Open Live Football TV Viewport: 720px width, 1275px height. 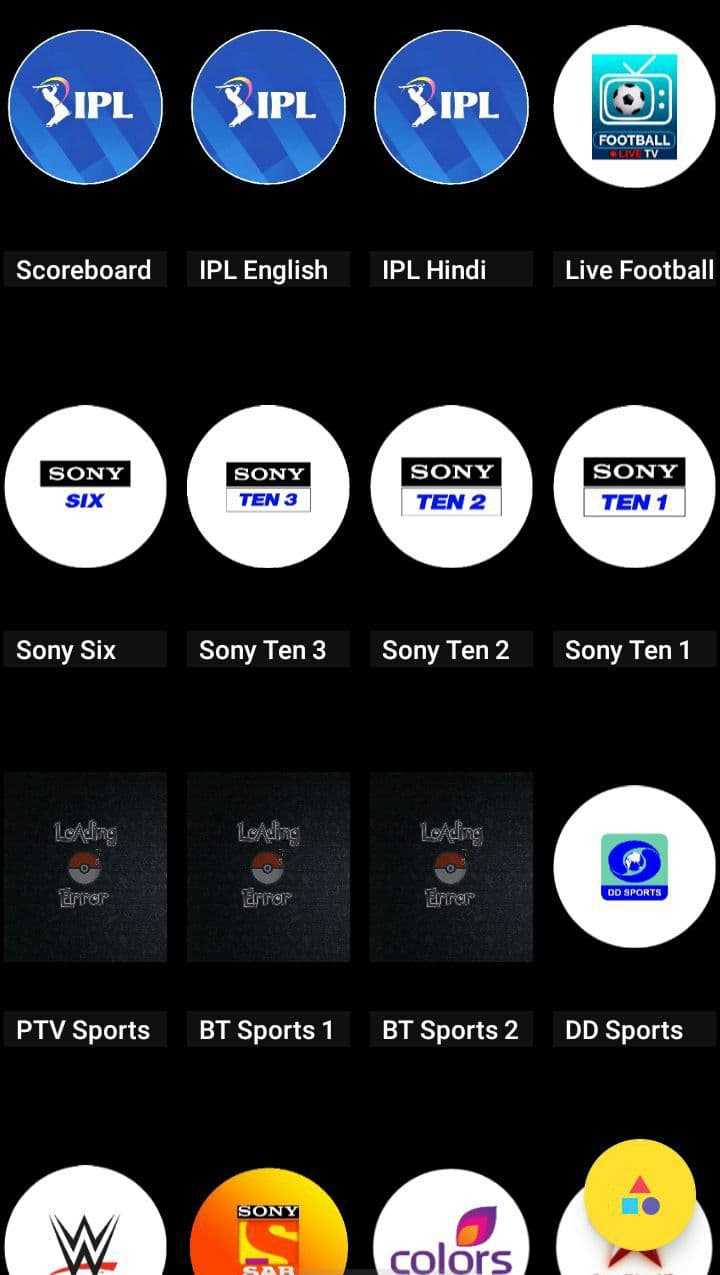pos(634,107)
